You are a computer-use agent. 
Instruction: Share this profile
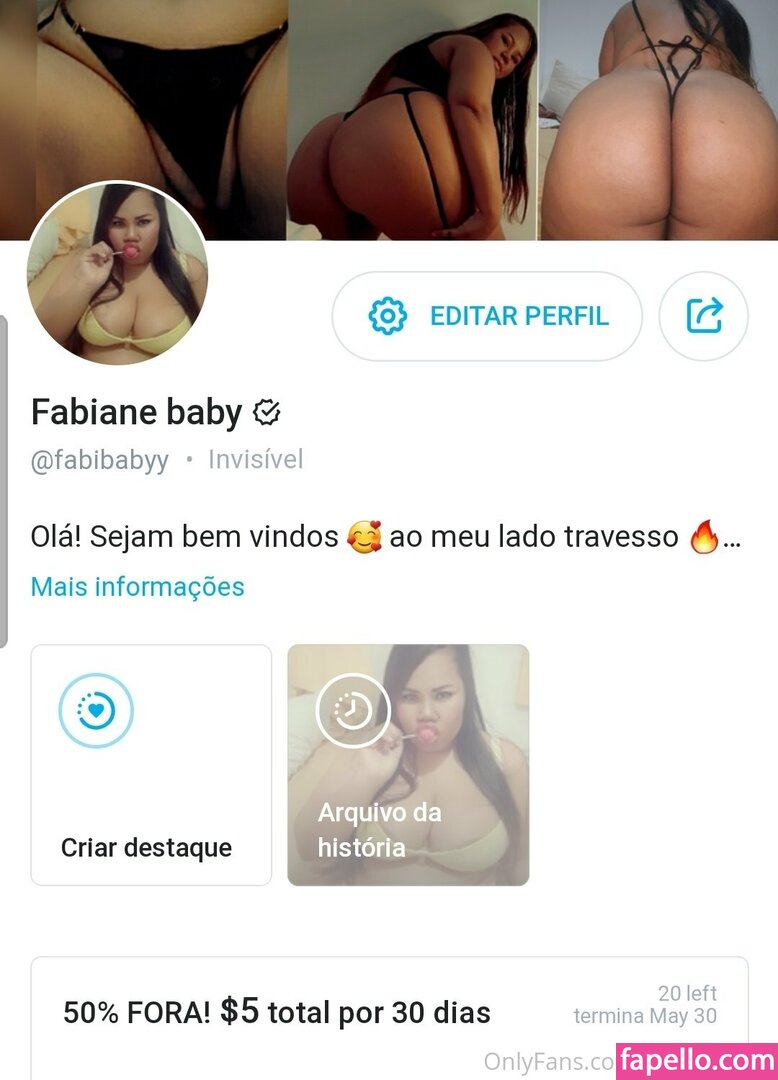tap(704, 316)
